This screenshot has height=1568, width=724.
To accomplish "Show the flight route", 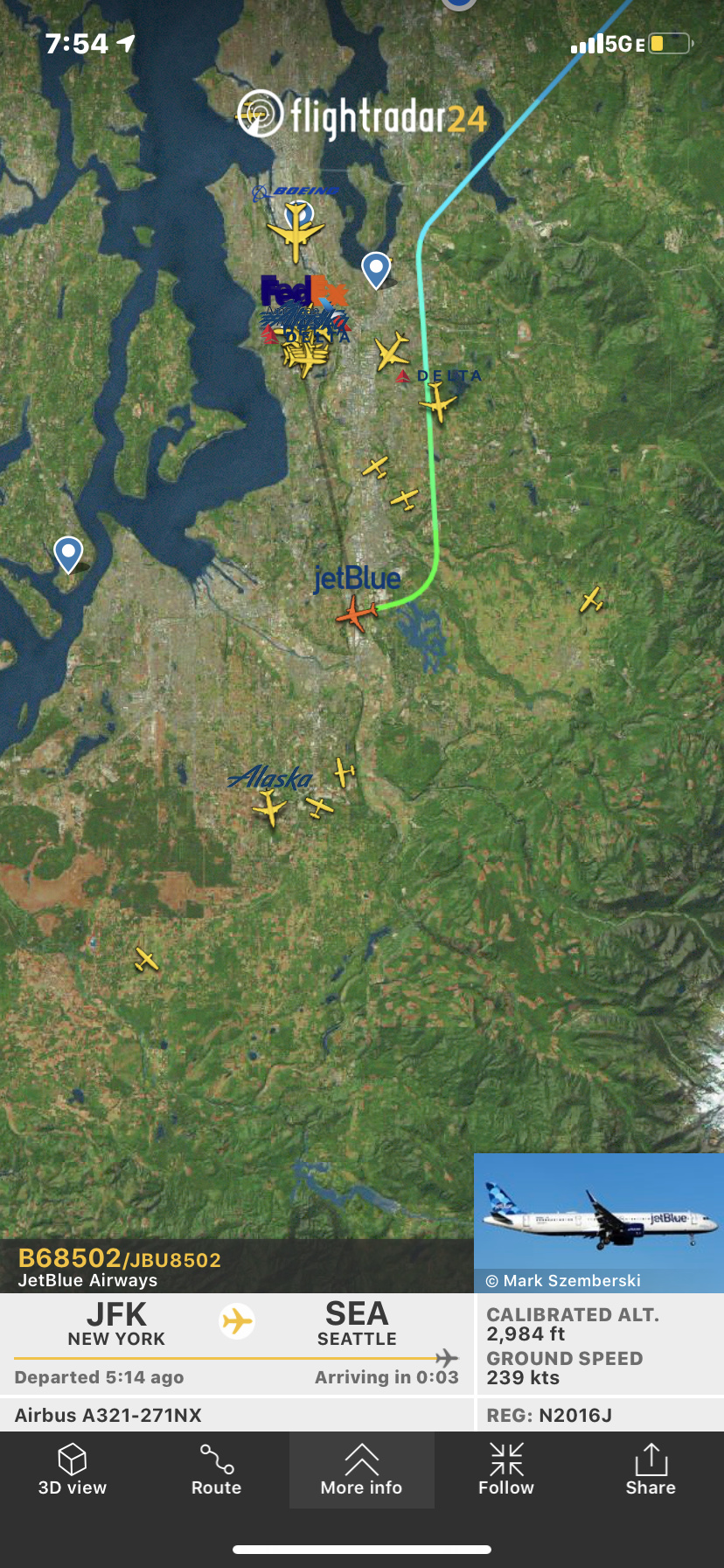I will coord(216,1470).
